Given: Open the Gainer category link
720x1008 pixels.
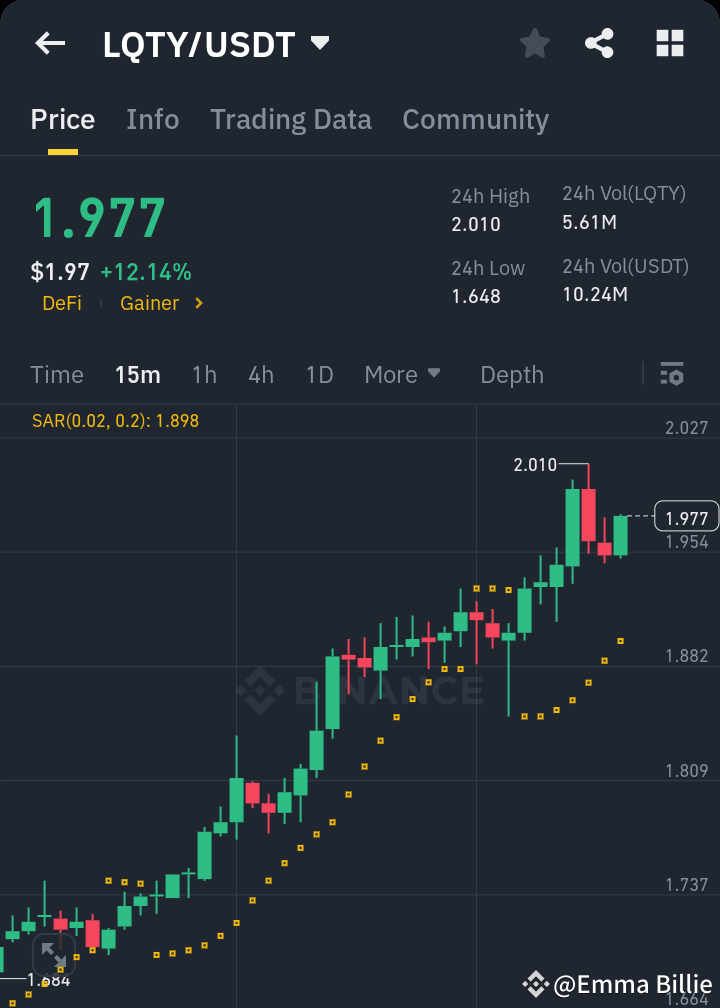Looking at the screenshot, I should point(150,303).
